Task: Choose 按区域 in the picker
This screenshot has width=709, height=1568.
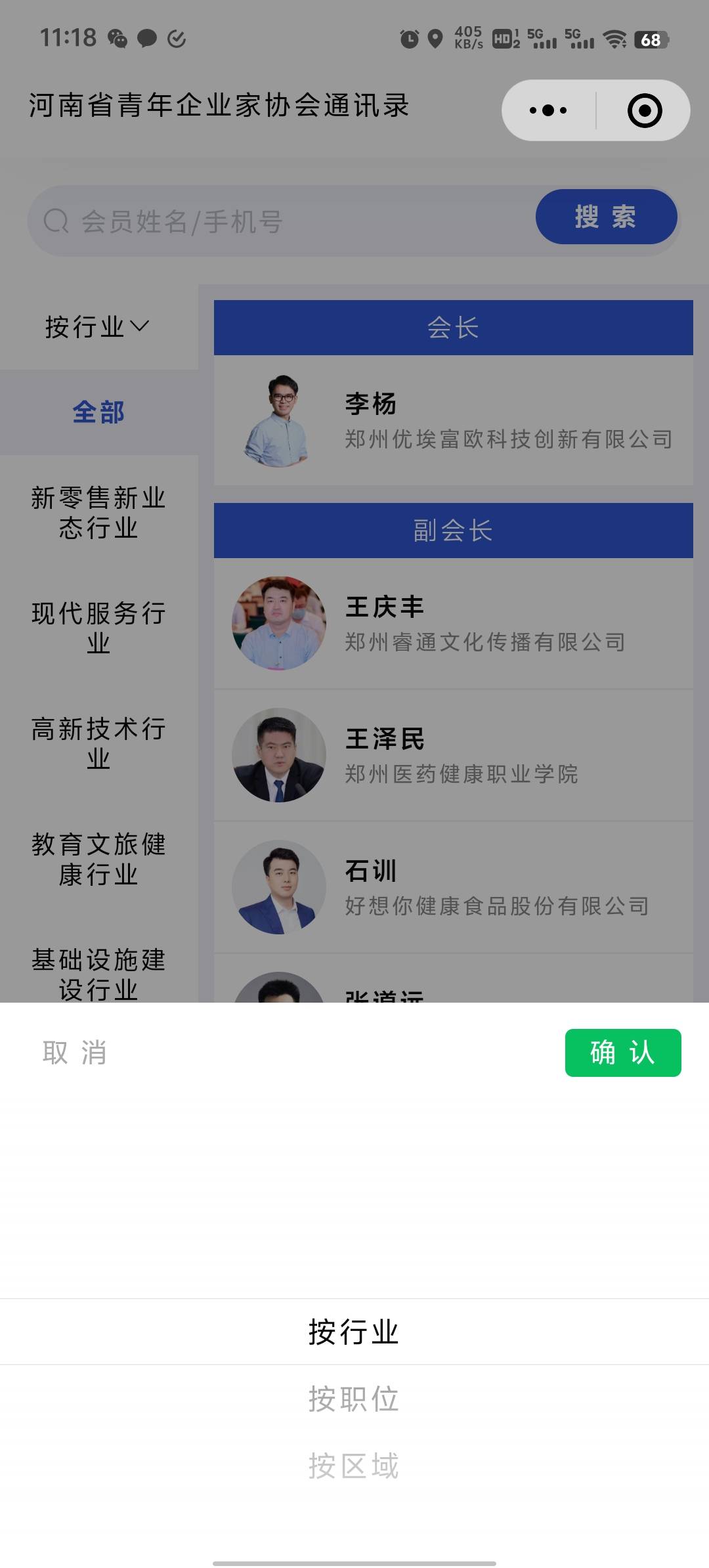Action: pos(354,1466)
